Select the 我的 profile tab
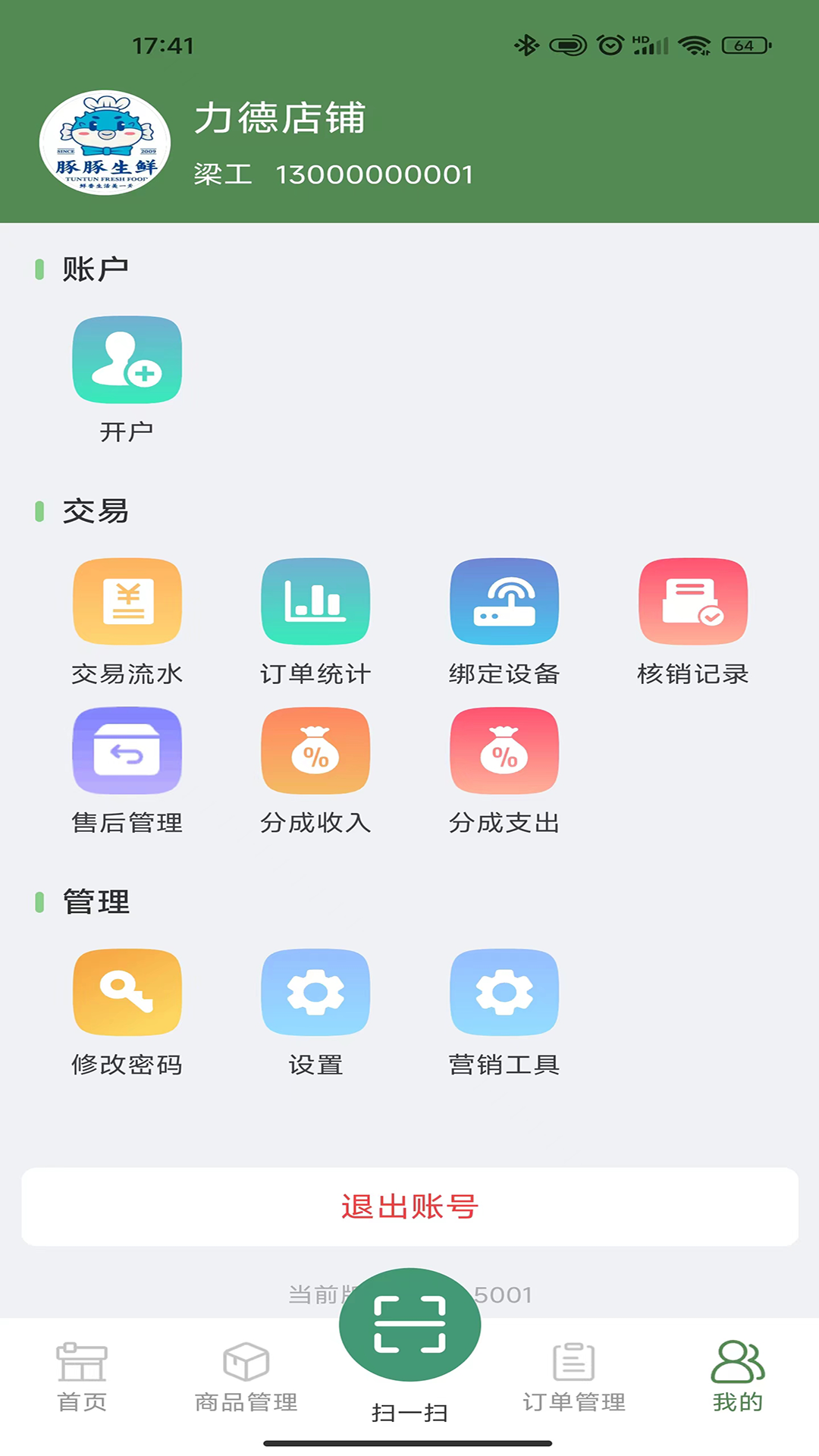The image size is (819, 1456). point(737,1377)
